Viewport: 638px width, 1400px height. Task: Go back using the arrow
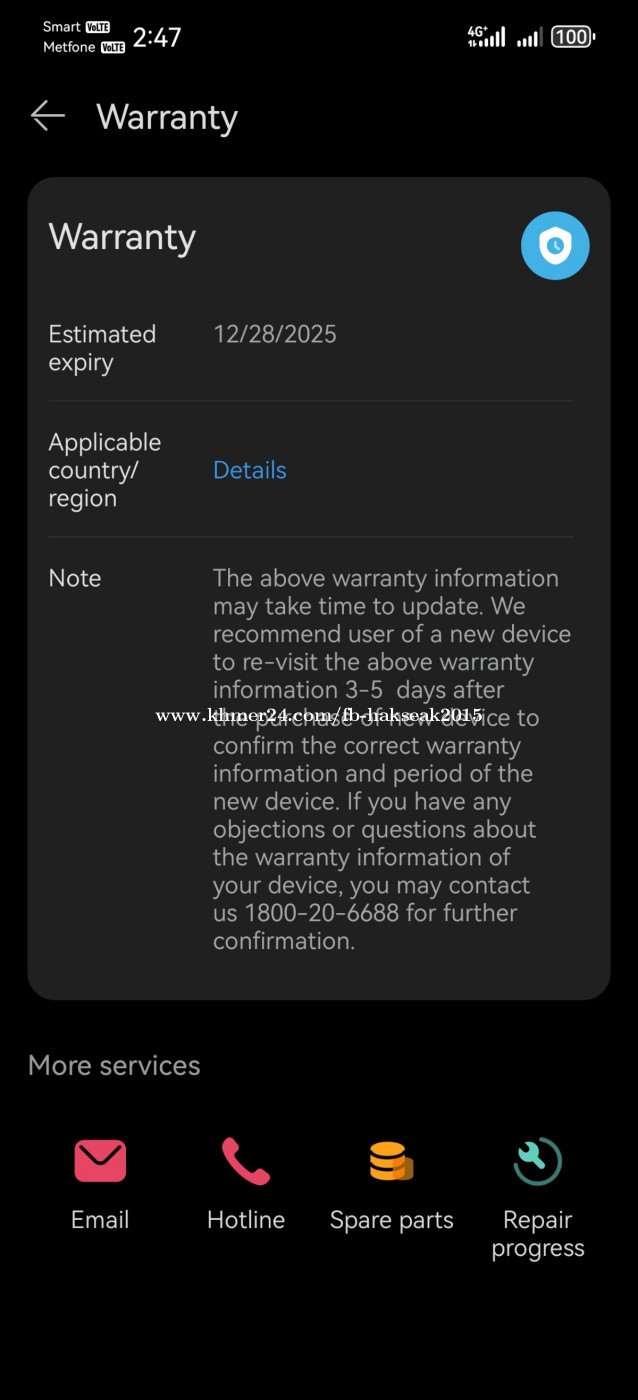(x=47, y=116)
